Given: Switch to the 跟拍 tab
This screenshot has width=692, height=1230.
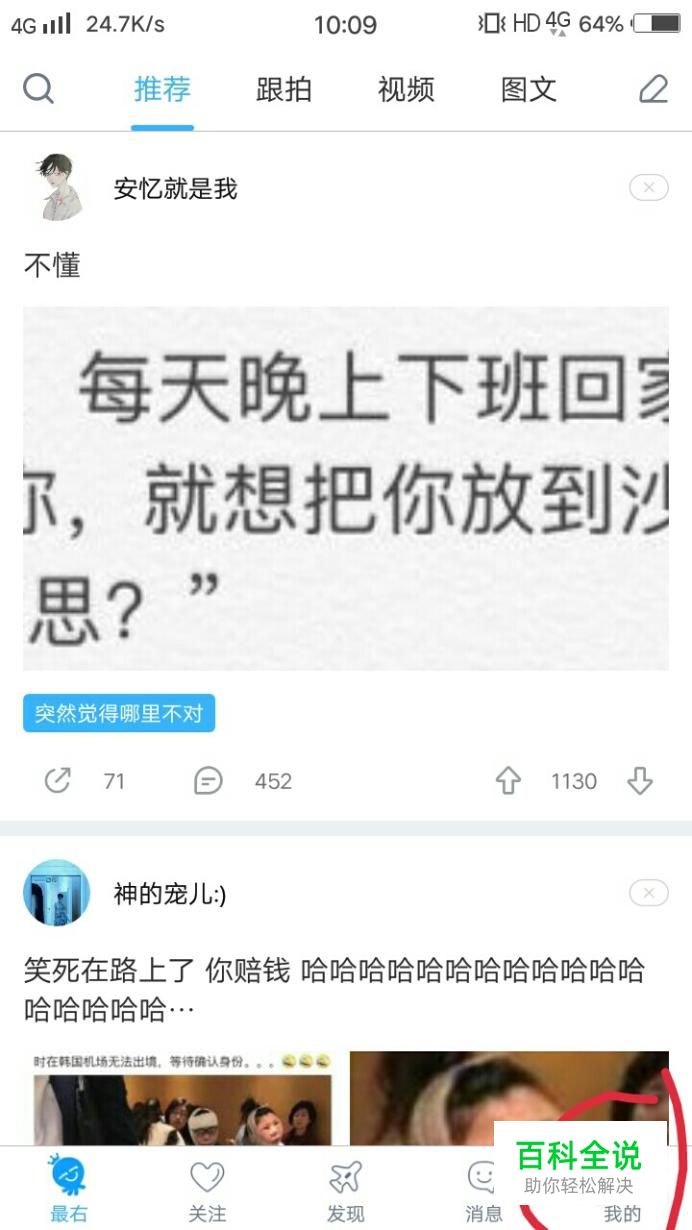Looking at the screenshot, I should (x=284, y=90).
